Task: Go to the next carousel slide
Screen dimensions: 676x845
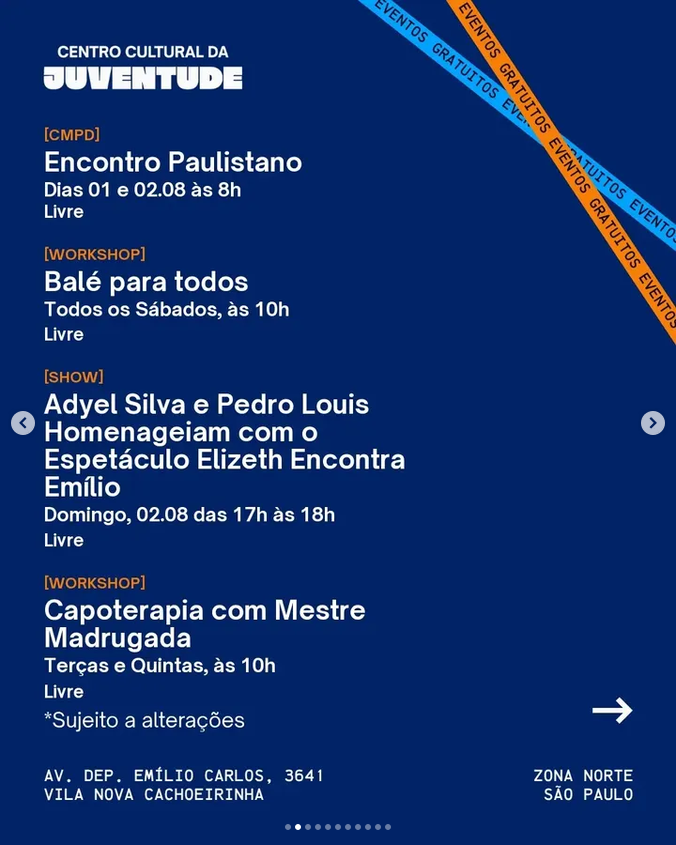Action: click(x=652, y=423)
